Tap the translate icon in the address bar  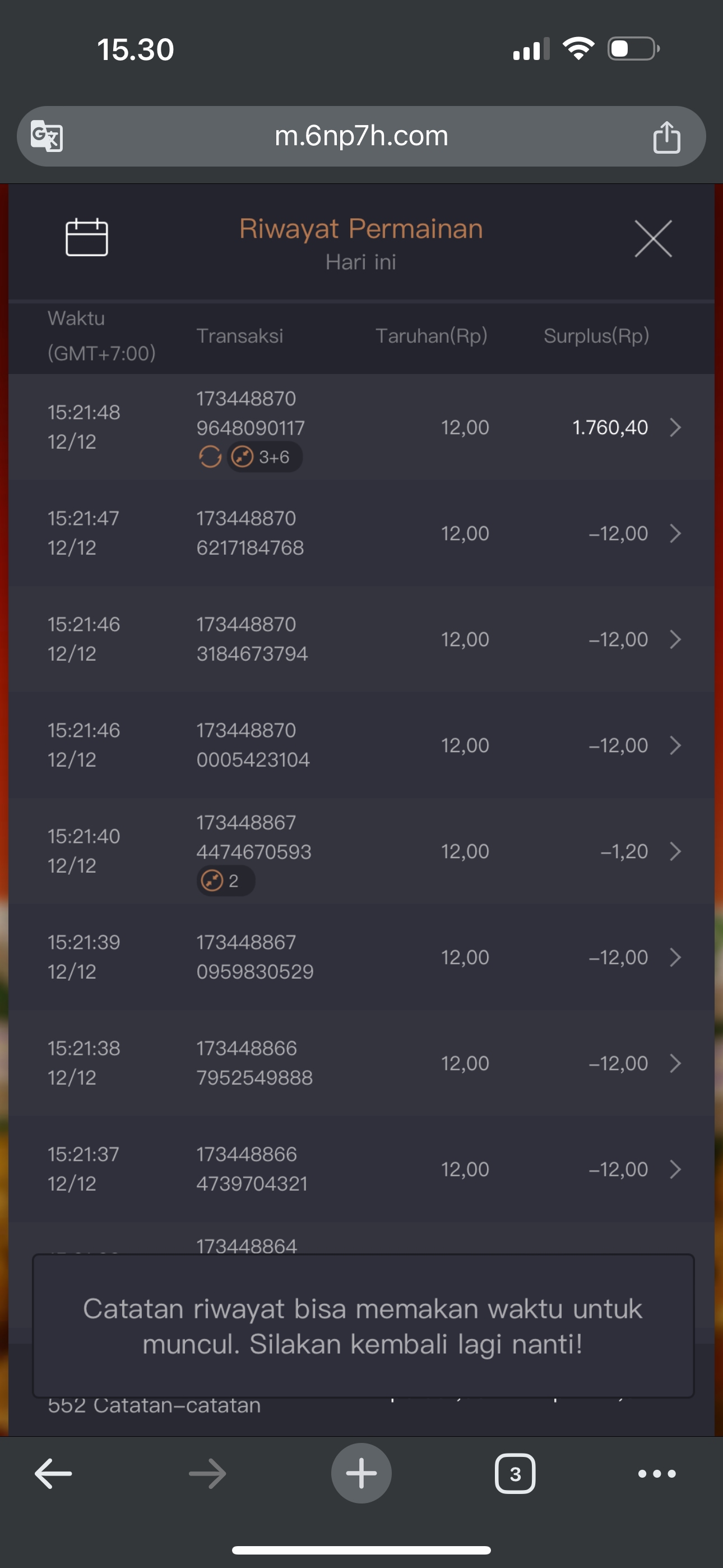coord(47,136)
